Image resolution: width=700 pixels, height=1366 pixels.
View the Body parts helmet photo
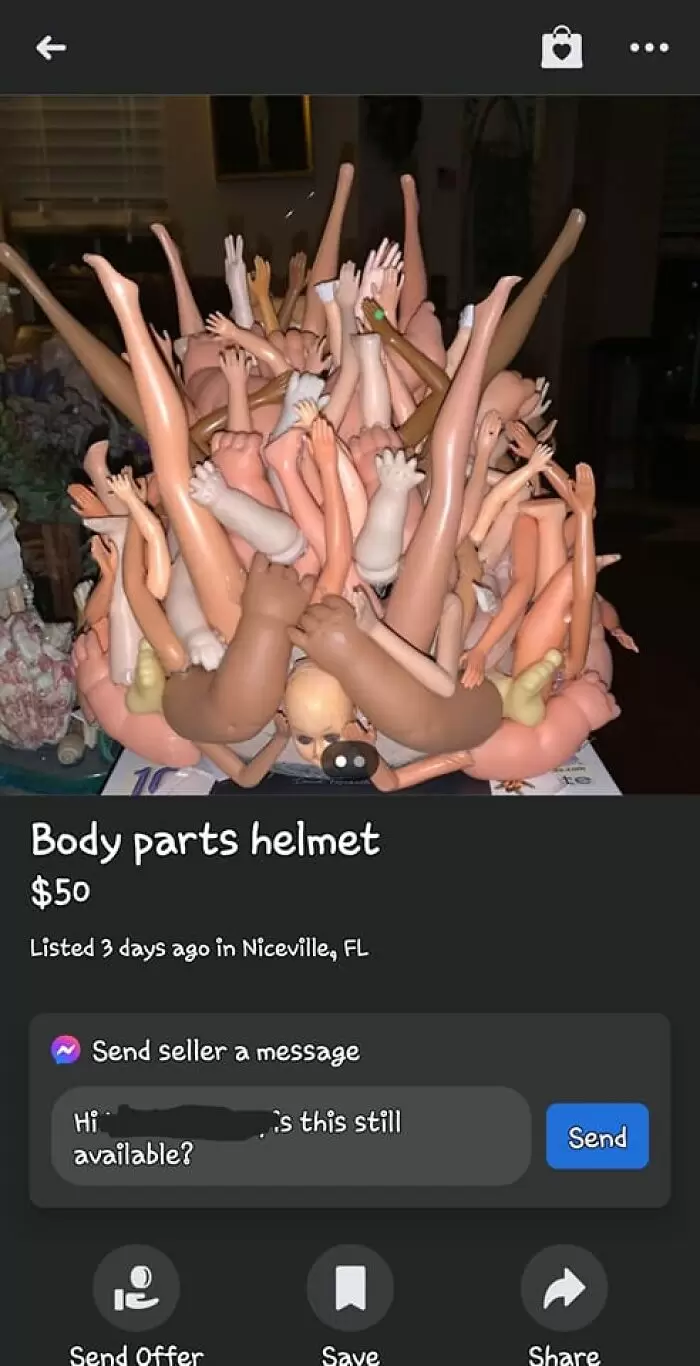pos(350,445)
